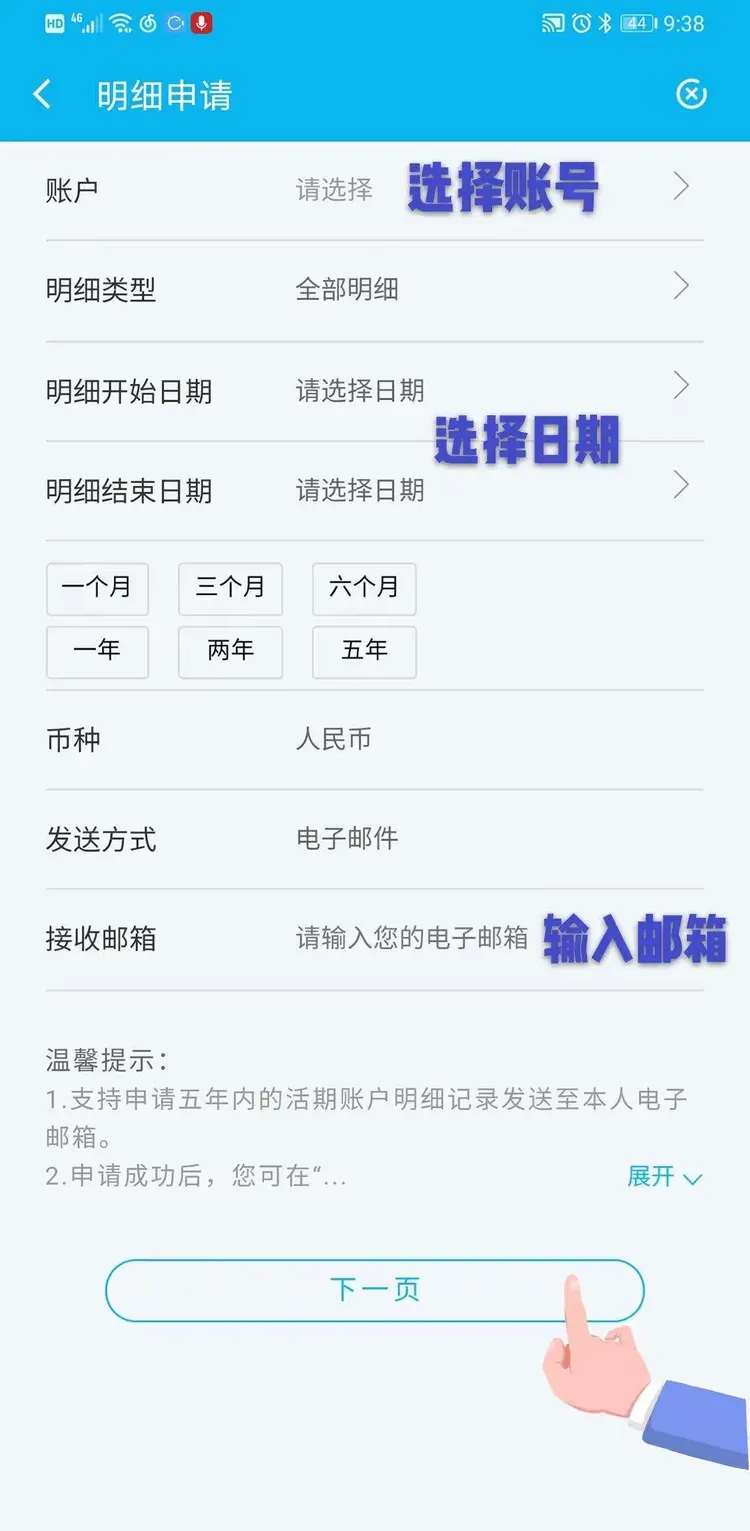Select the 一个月 range chip

point(97,588)
